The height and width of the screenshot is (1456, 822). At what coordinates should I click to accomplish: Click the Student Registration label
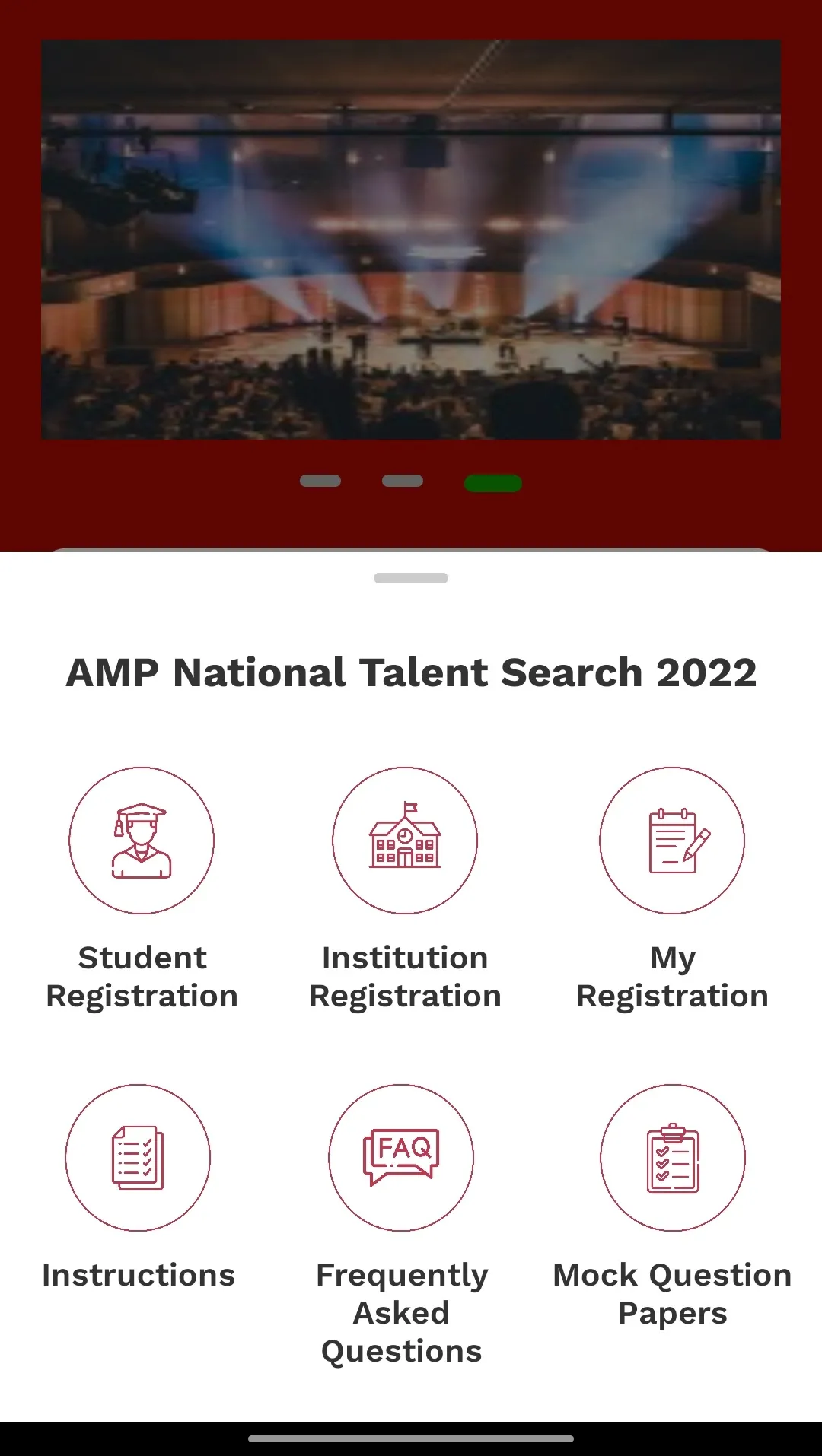pyautogui.click(x=142, y=976)
